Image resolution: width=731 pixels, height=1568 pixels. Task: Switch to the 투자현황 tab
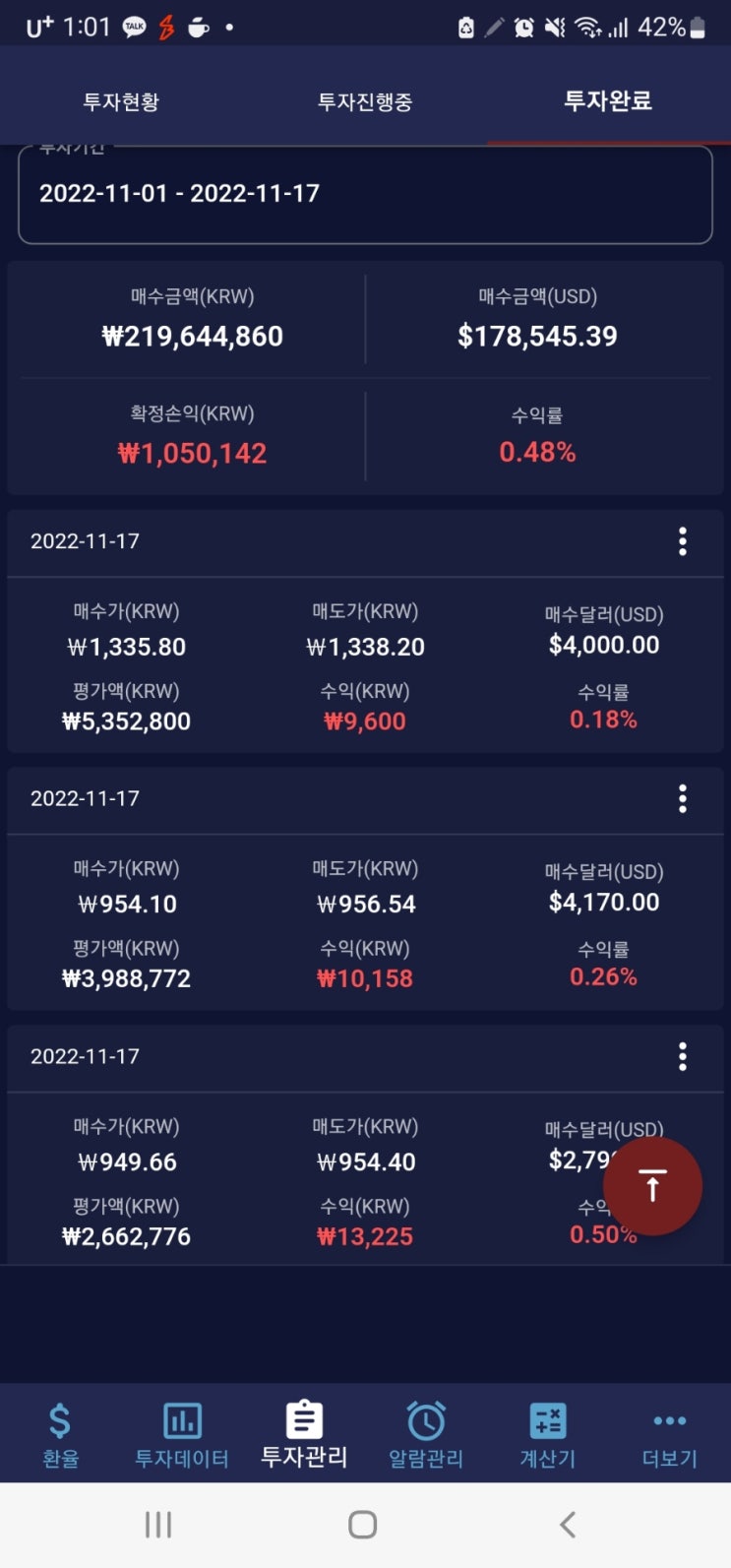point(121,101)
